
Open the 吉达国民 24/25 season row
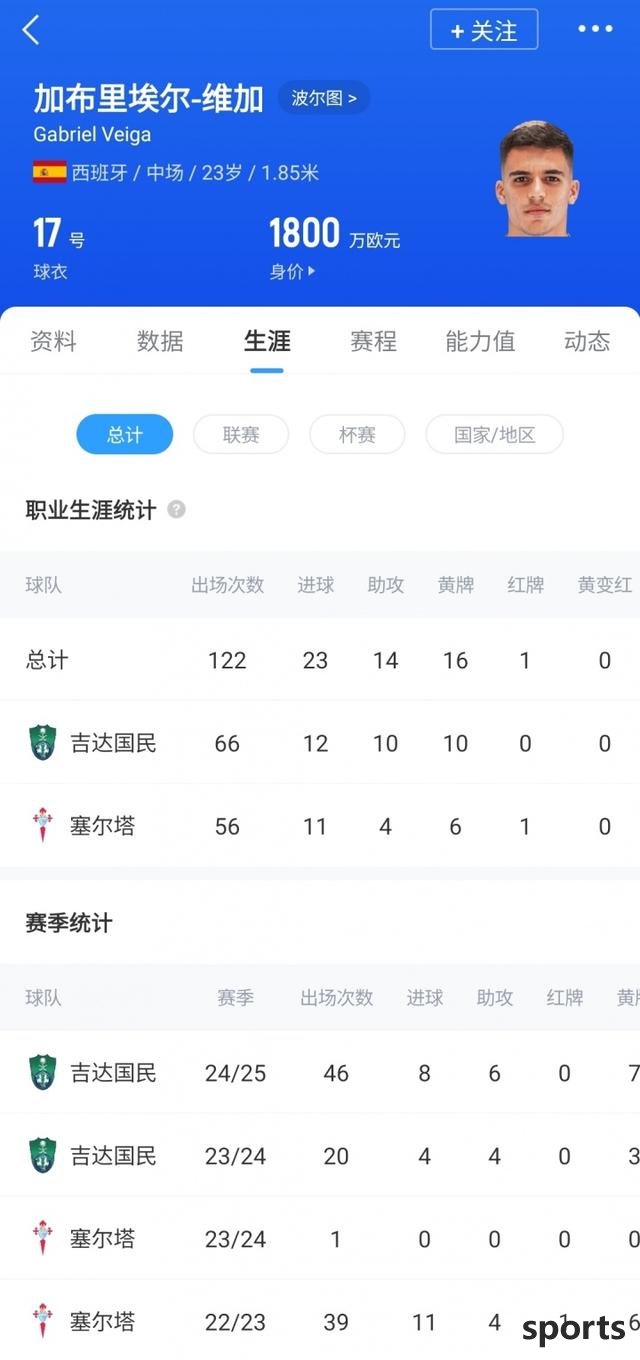(320, 1073)
